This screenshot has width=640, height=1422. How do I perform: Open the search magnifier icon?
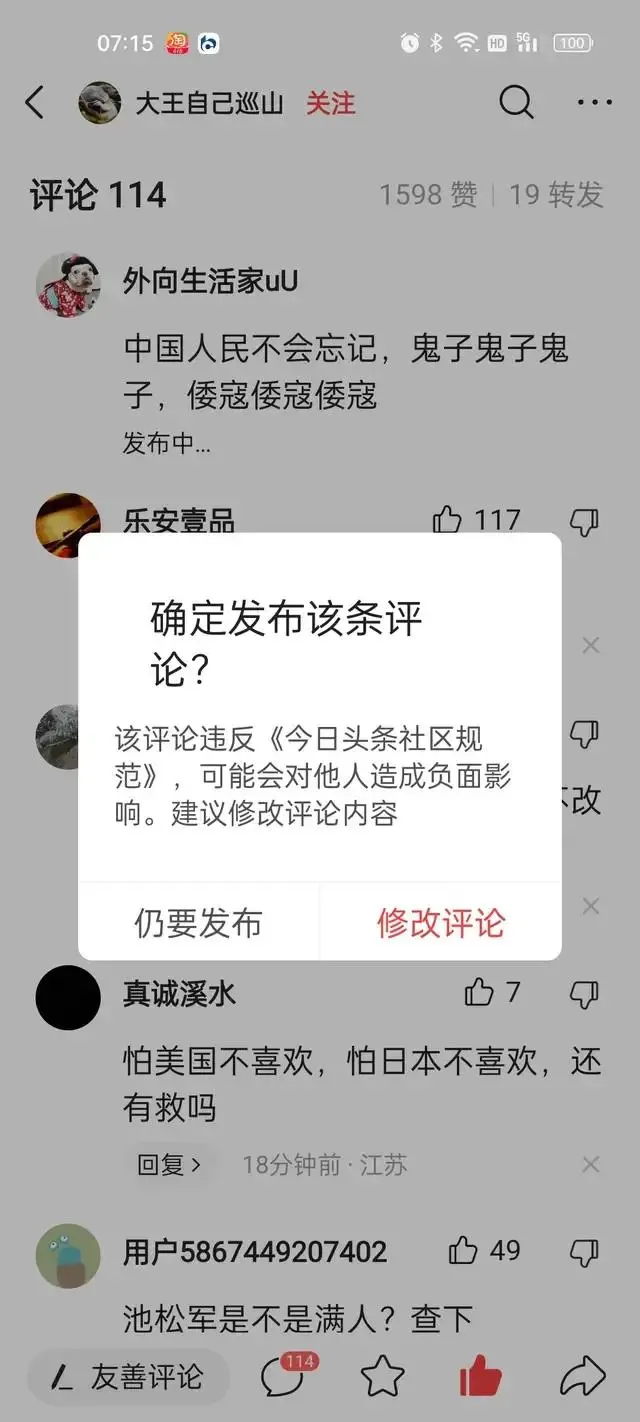(516, 102)
